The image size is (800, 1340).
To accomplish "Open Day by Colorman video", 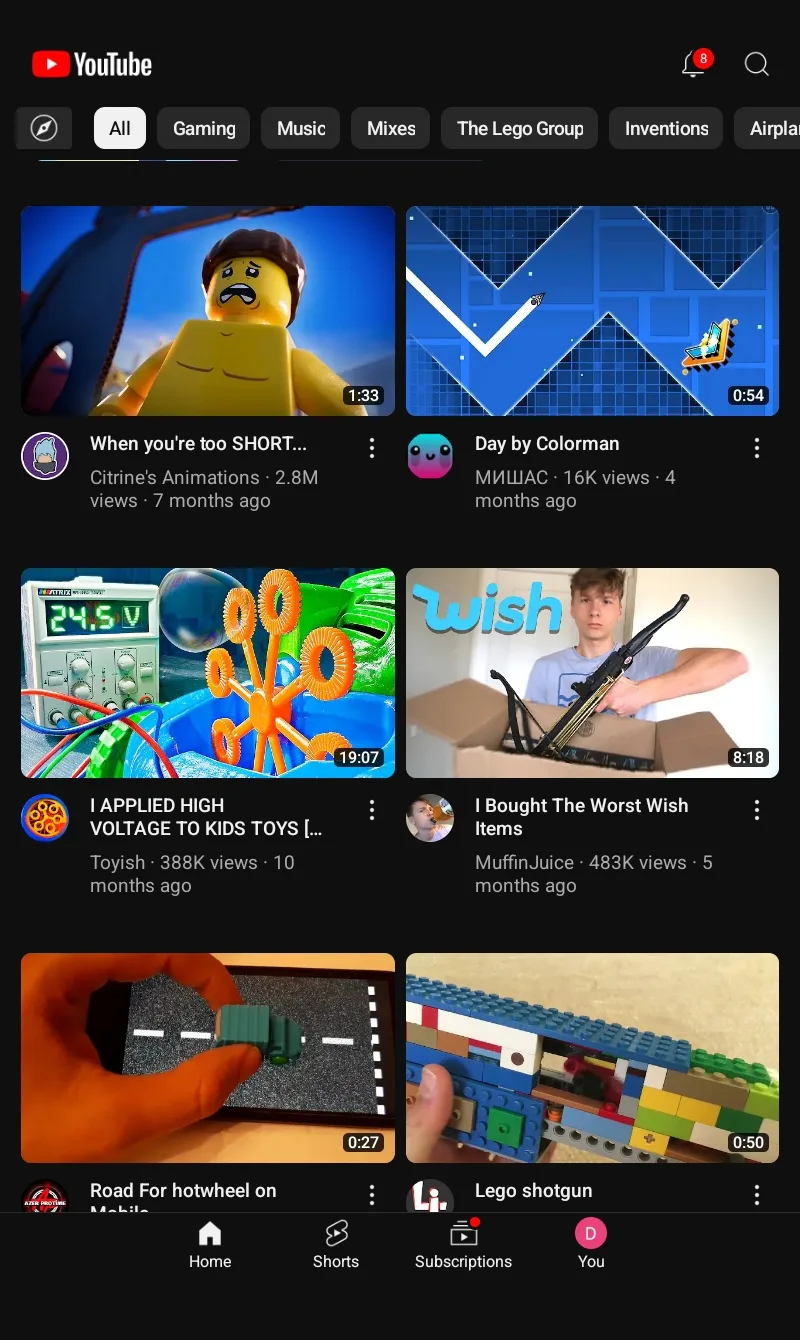I will point(592,311).
